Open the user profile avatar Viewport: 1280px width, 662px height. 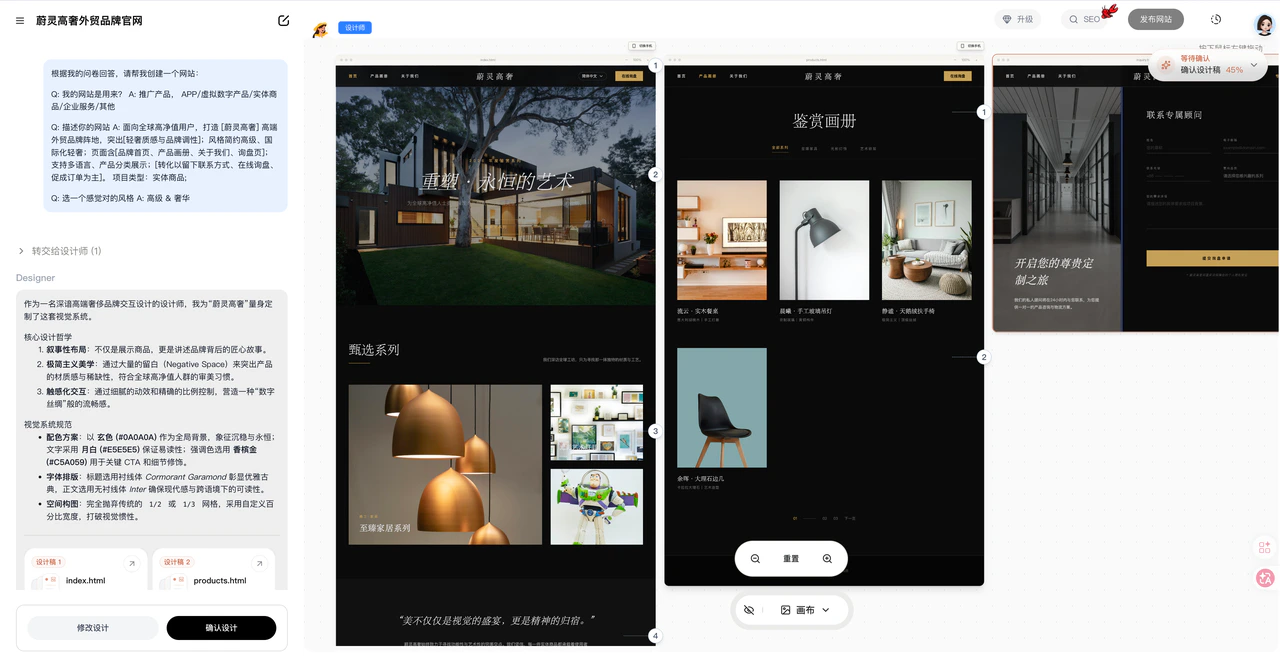pyautogui.click(x=1264, y=23)
